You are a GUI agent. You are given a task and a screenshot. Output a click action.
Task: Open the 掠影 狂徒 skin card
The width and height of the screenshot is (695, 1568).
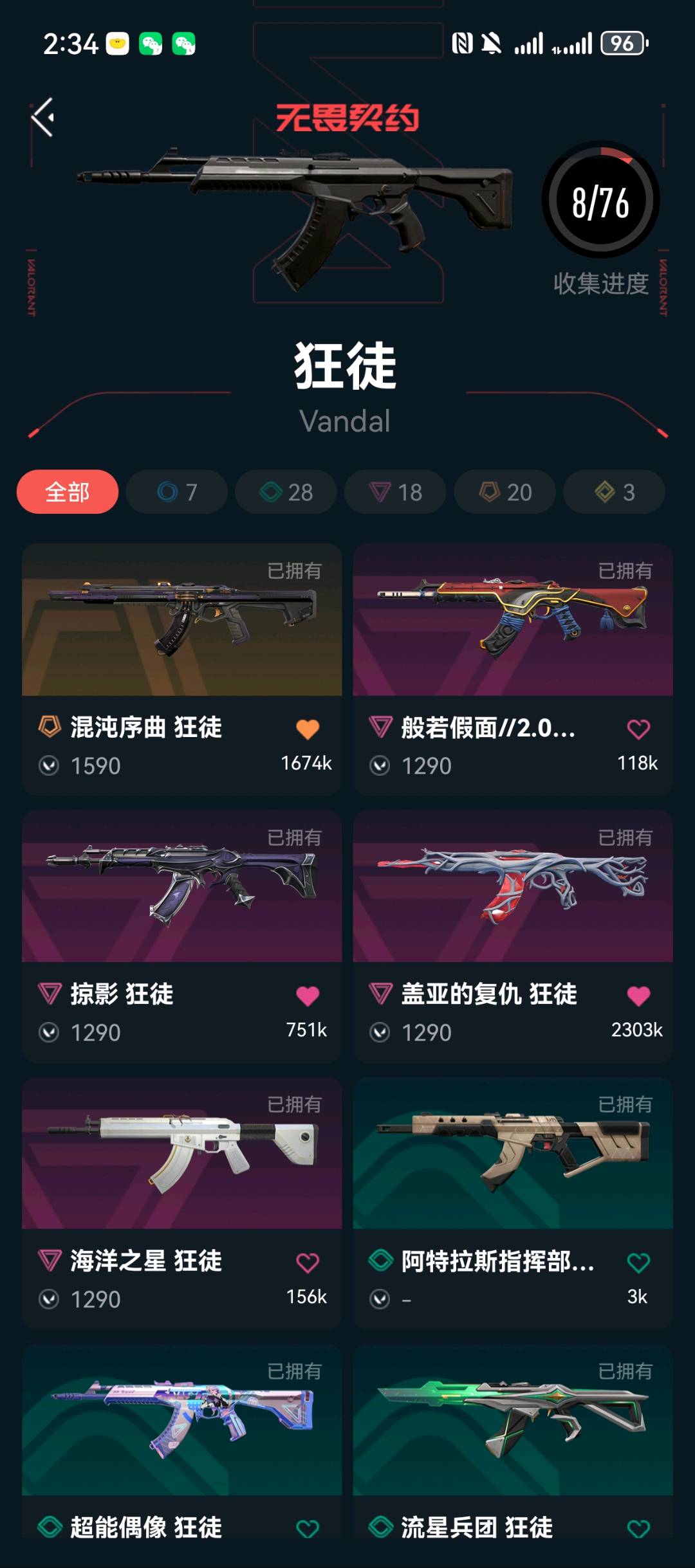181,888
